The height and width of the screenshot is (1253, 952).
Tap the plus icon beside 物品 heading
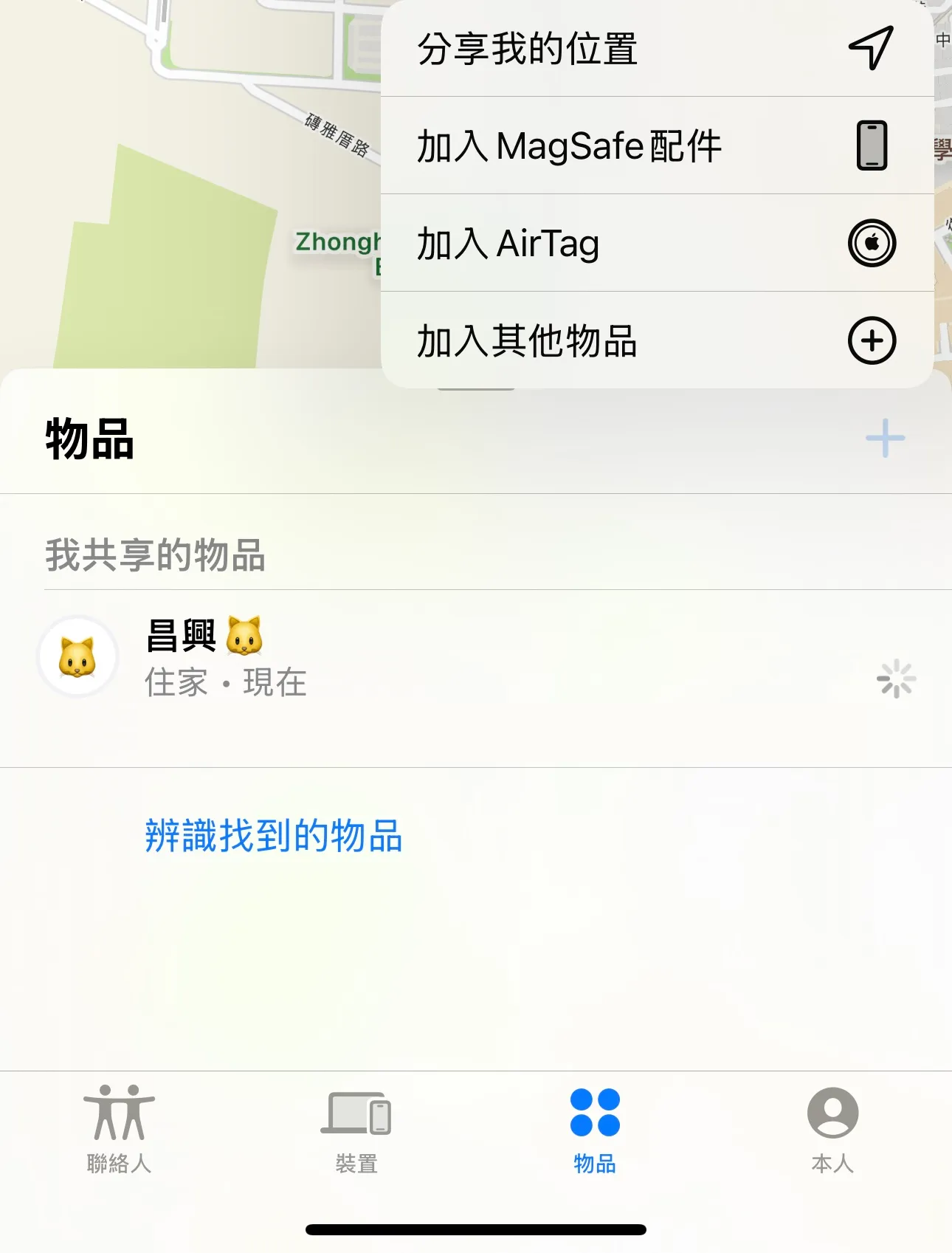tap(885, 439)
